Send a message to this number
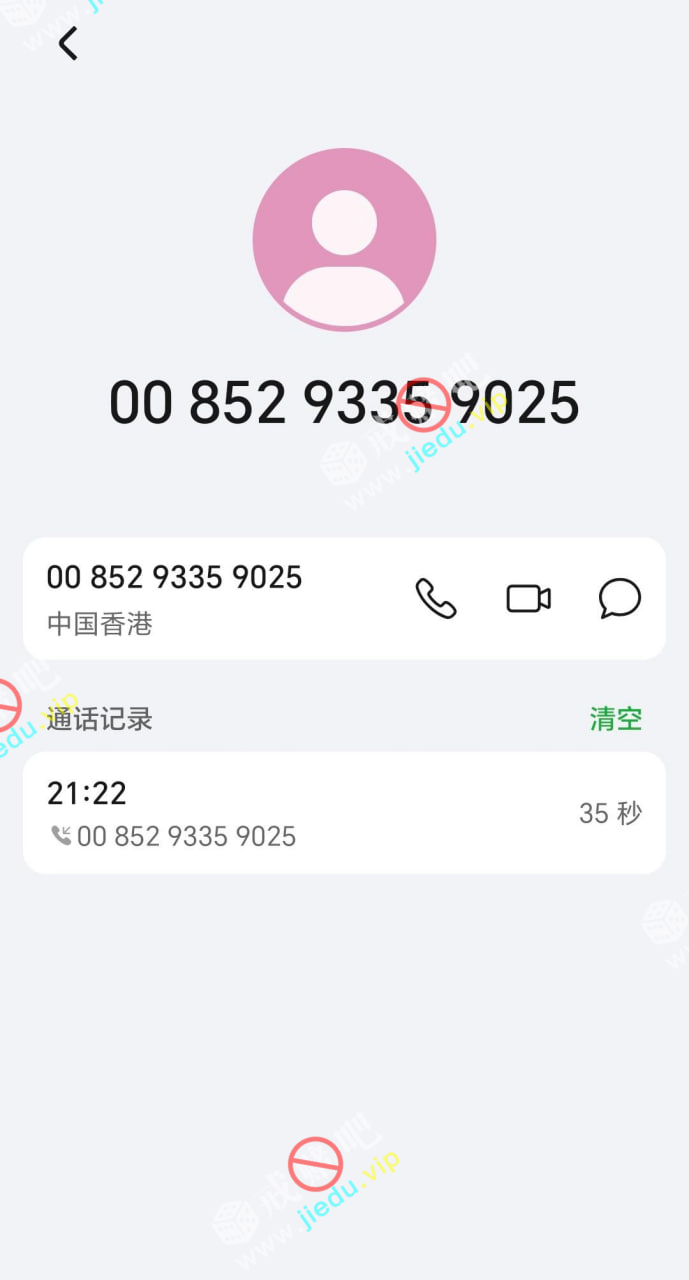 tap(620, 598)
